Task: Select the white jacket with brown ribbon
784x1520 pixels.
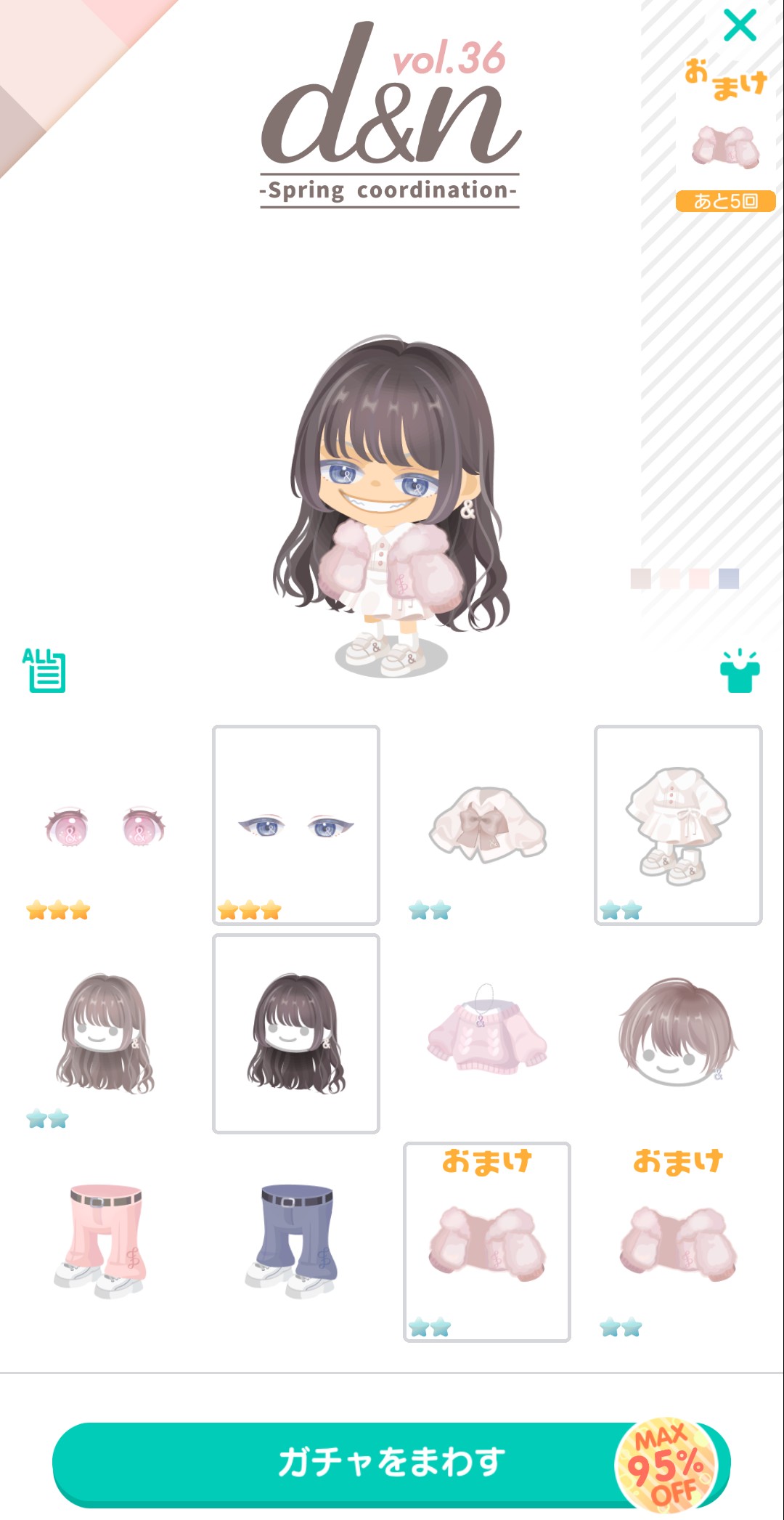Action: tap(487, 826)
